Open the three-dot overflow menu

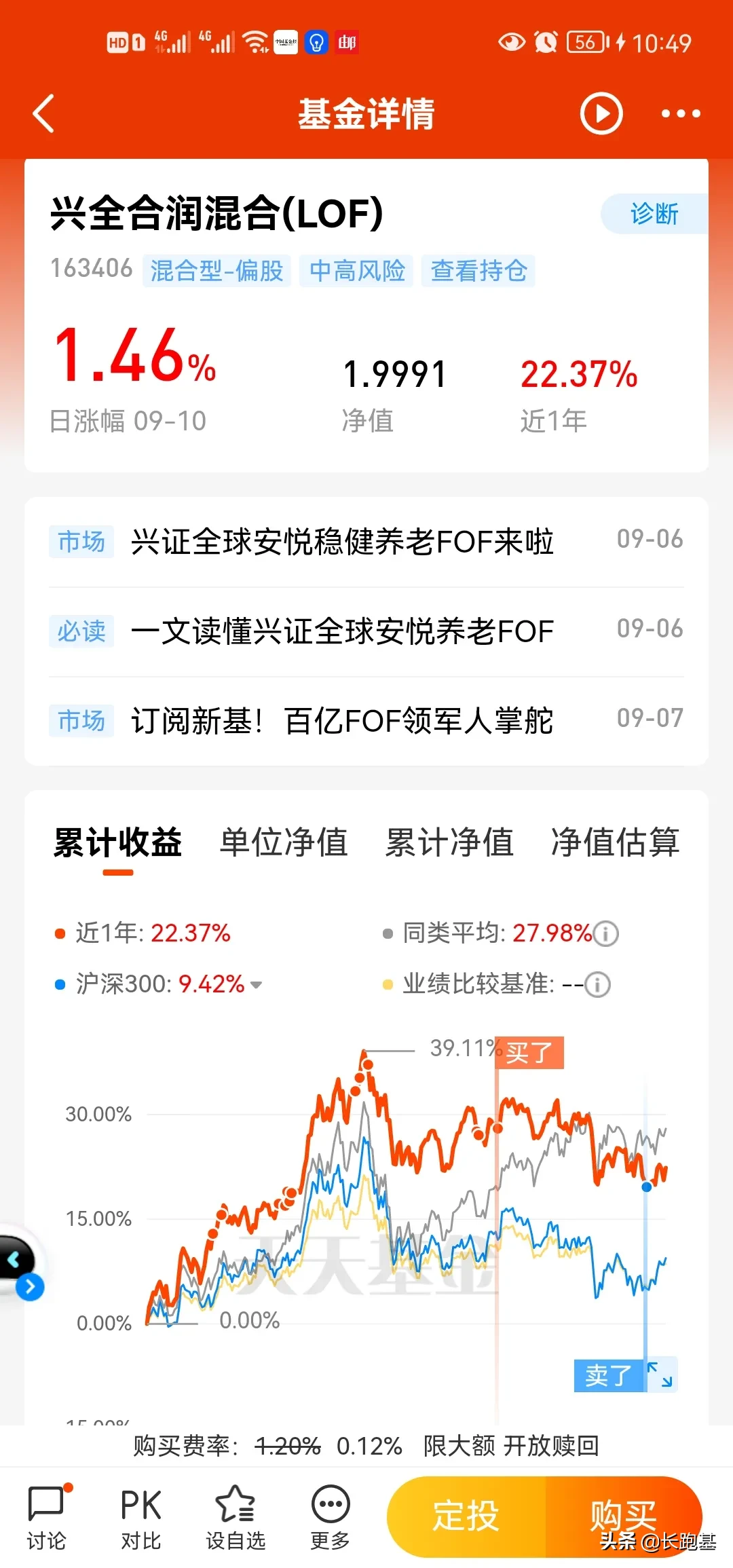tap(681, 113)
